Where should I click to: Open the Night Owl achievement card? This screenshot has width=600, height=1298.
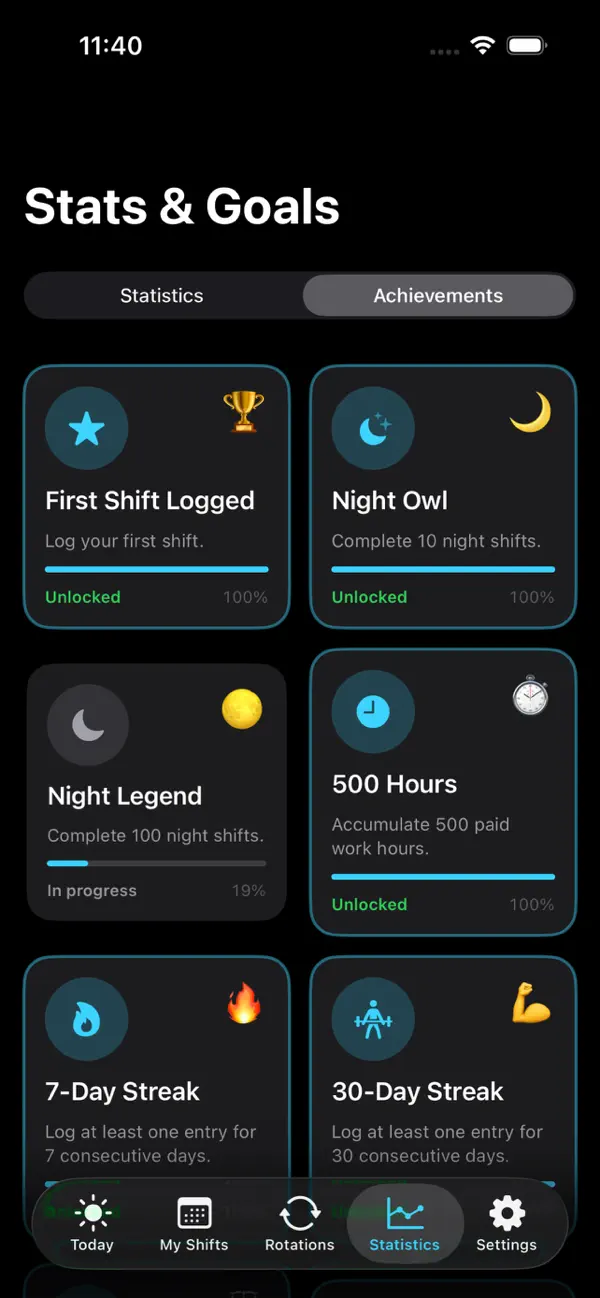click(443, 497)
